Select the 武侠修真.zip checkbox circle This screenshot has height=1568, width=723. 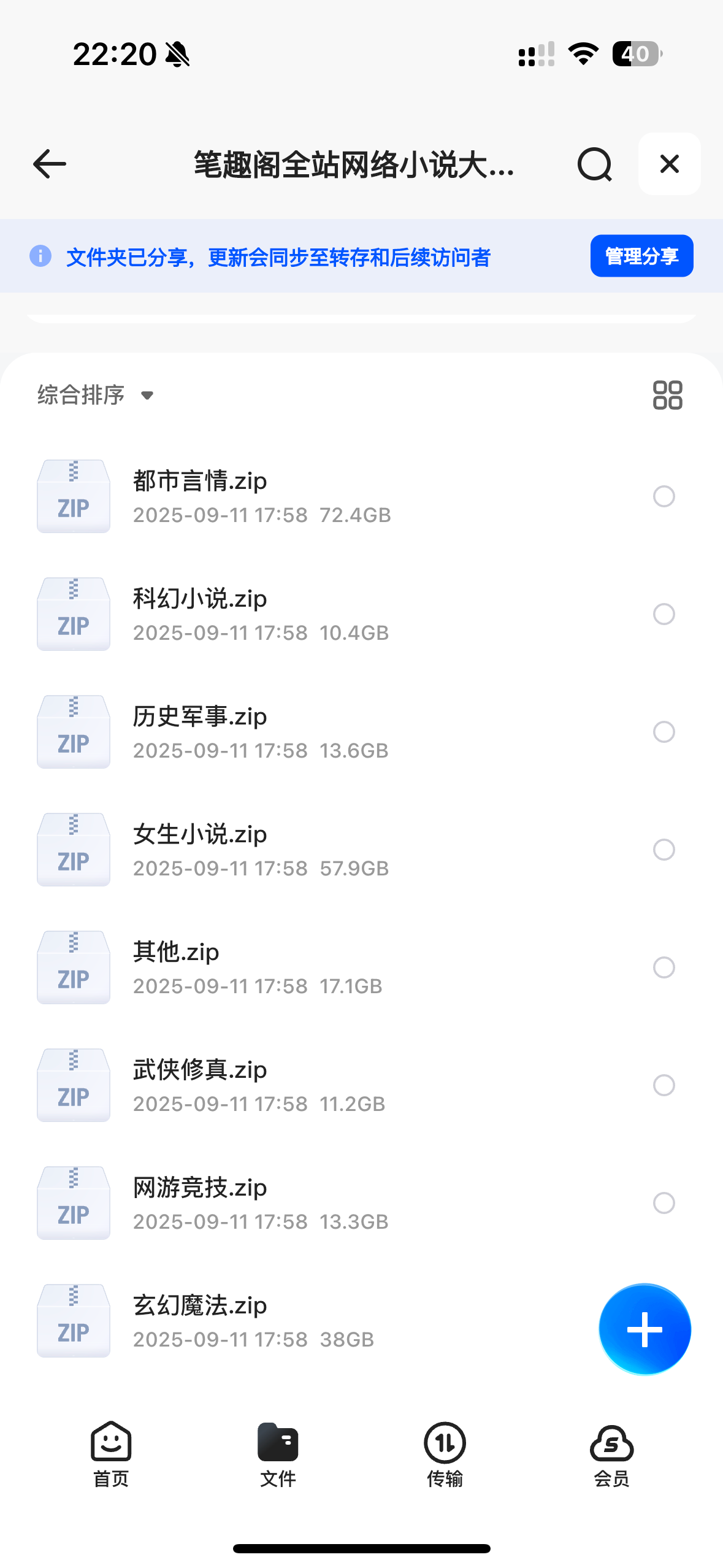click(664, 1085)
